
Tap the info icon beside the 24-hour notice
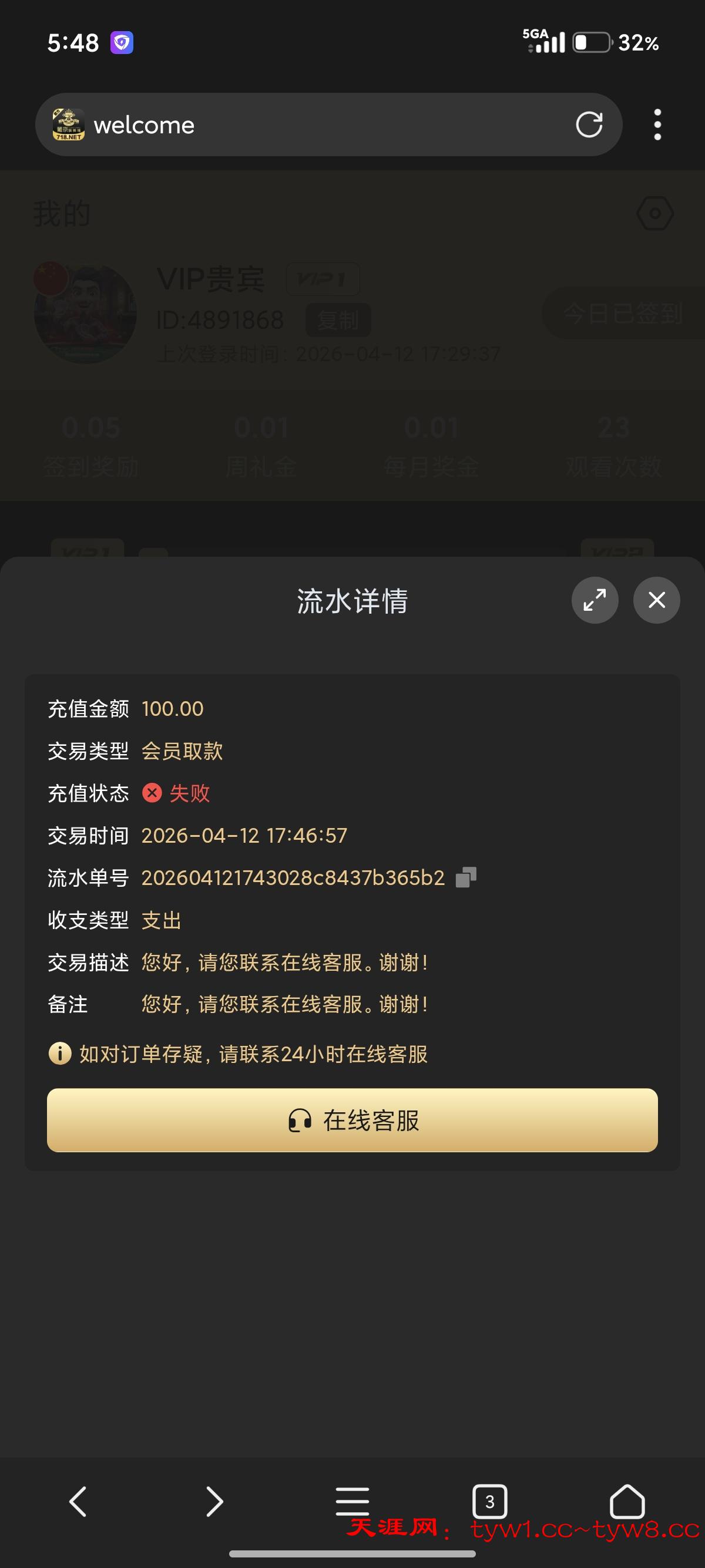[58, 1054]
